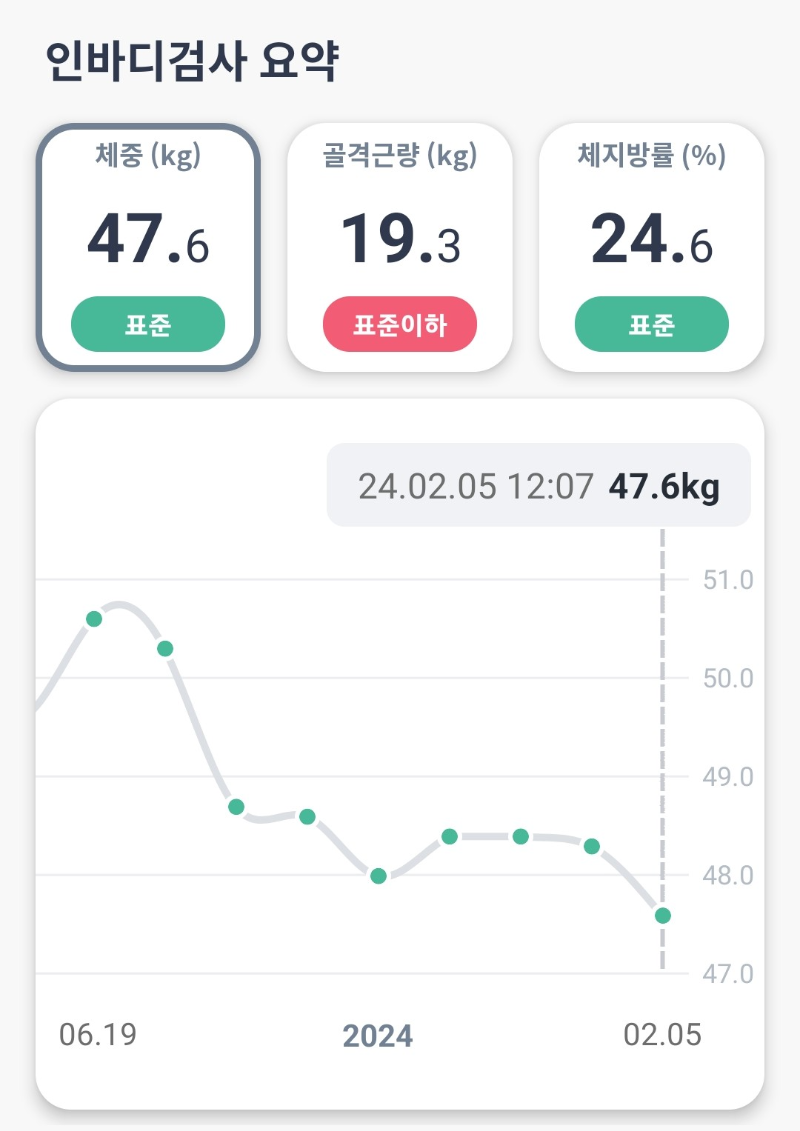Click the data point around 48.6kg
This screenshot has height=1131, width=800.
pyautogui.click(x=305, y=817)
